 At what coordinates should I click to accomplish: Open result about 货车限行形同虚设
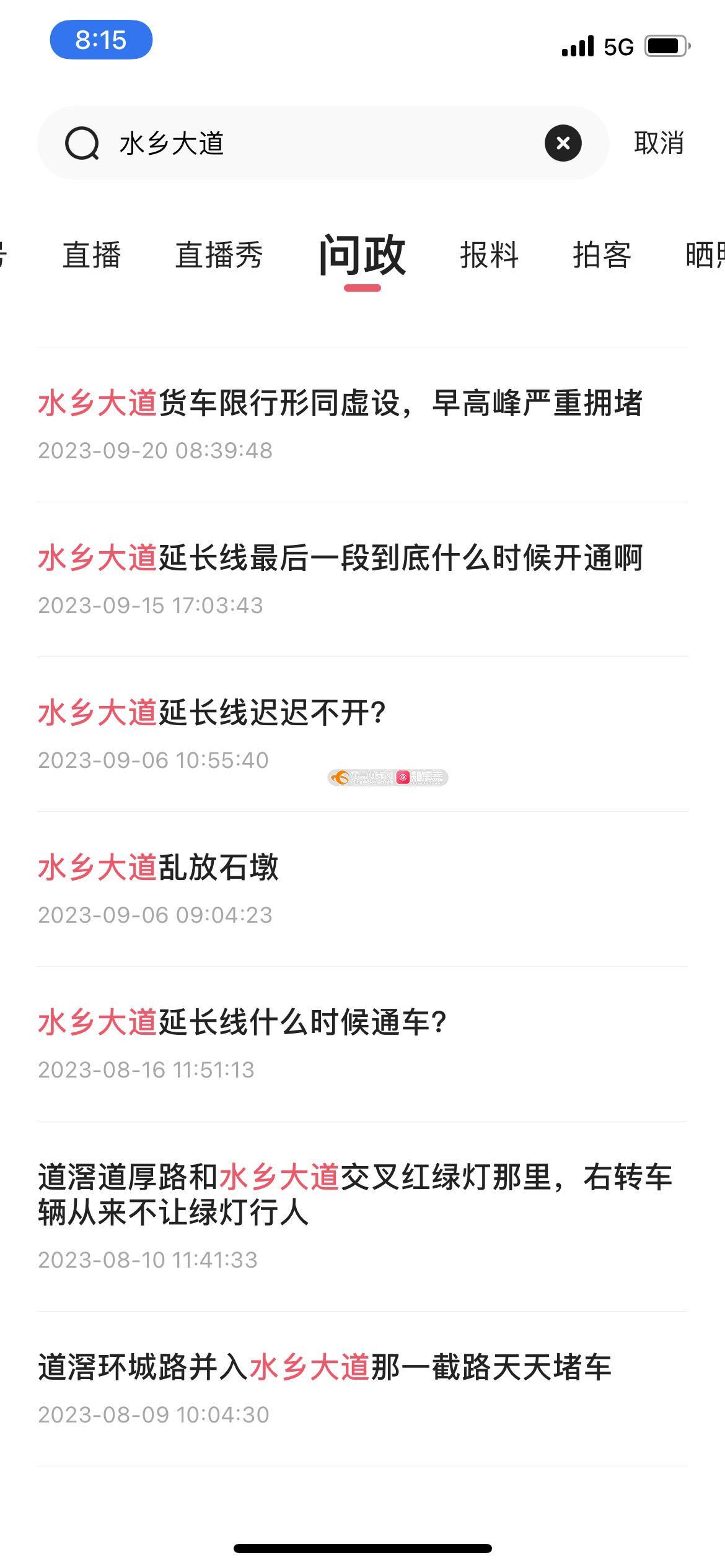coord(340,404)
